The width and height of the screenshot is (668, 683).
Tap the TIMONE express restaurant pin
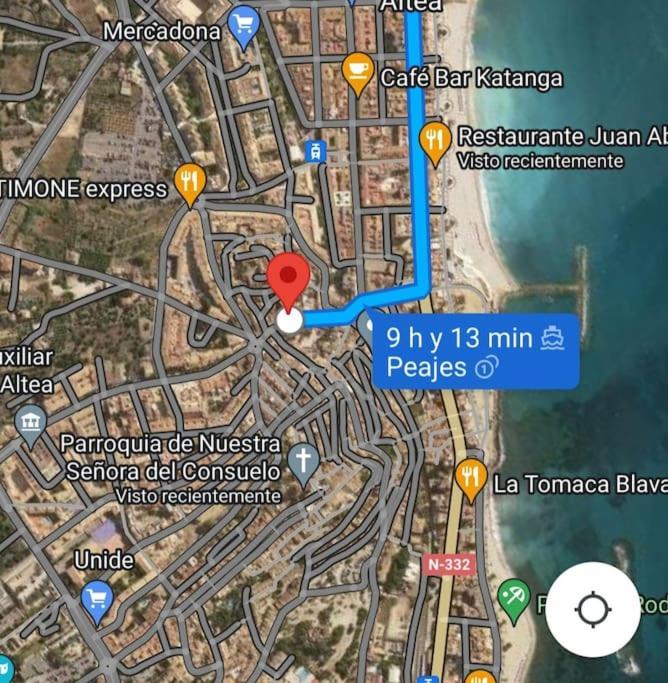click(x=189, y=182)
